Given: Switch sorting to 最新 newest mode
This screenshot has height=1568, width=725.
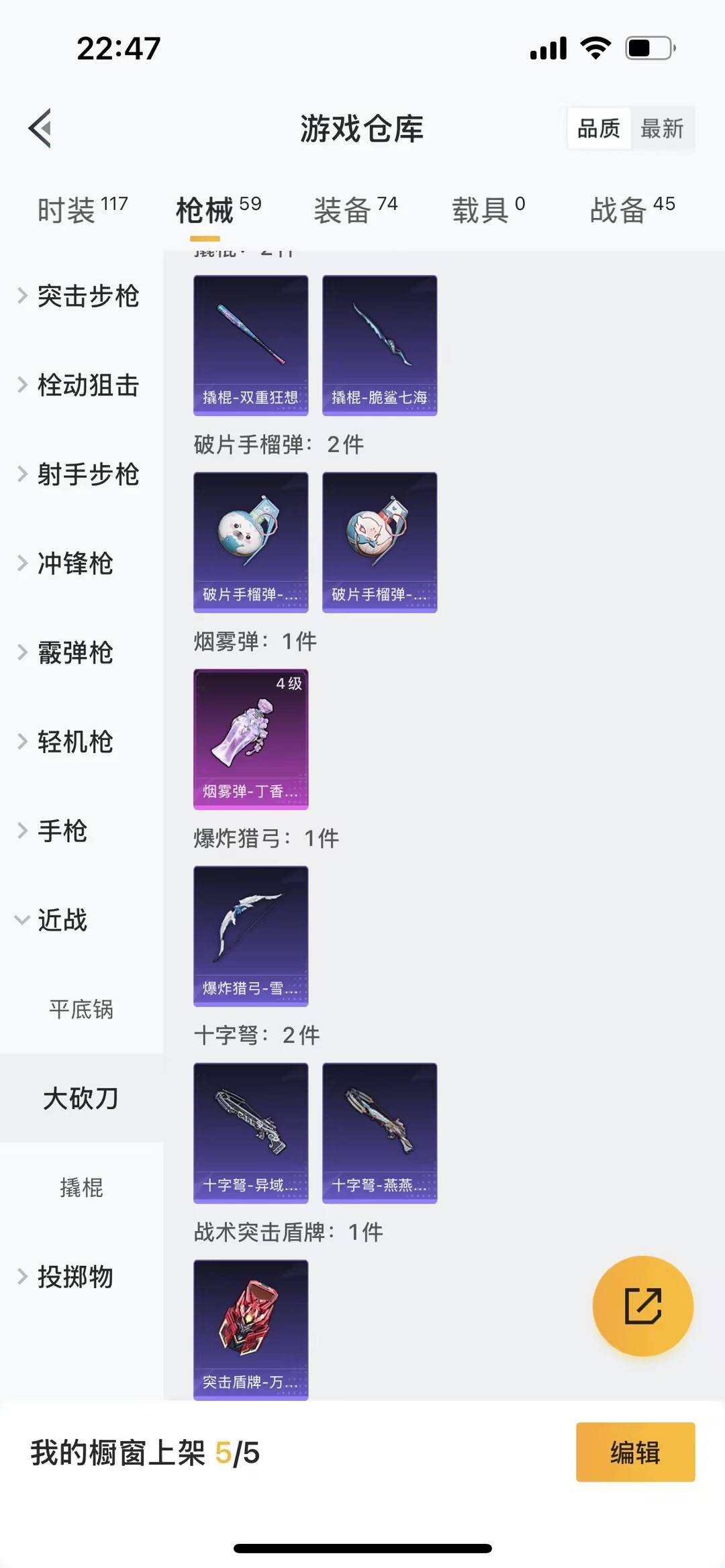Looking at the screenshot, I should (662, 129).
